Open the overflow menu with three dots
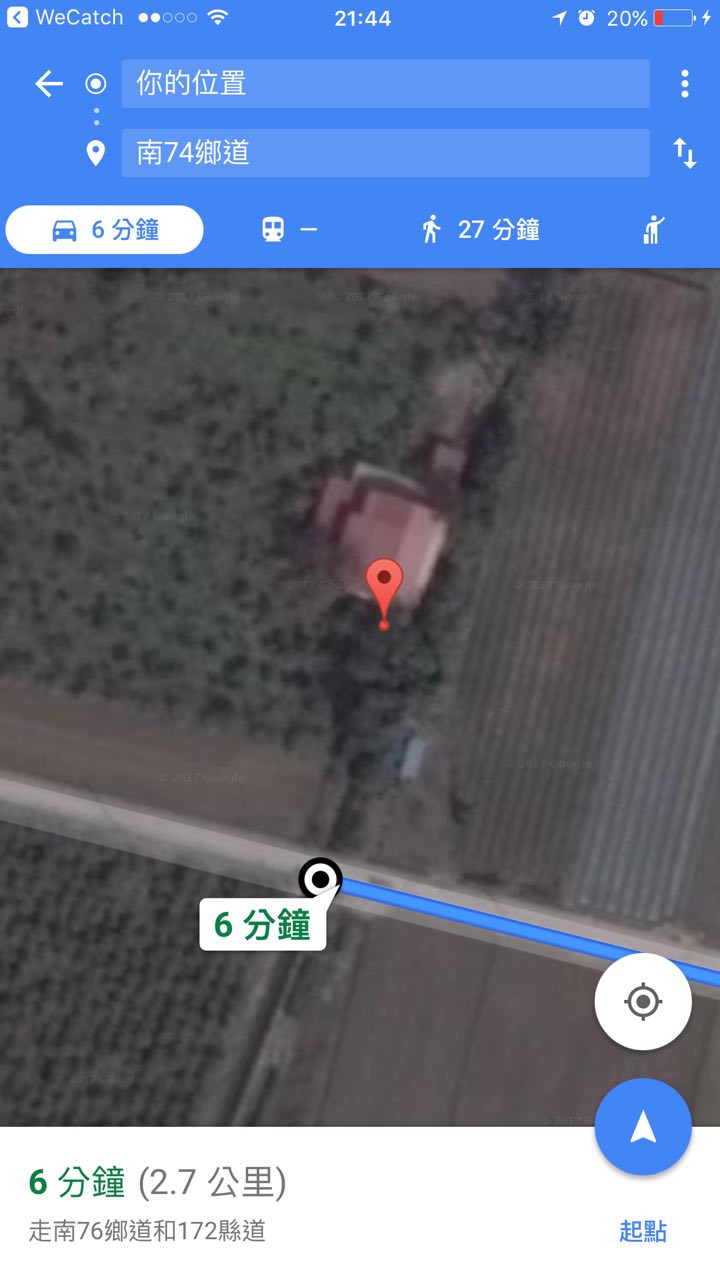 tap(685, 84)
